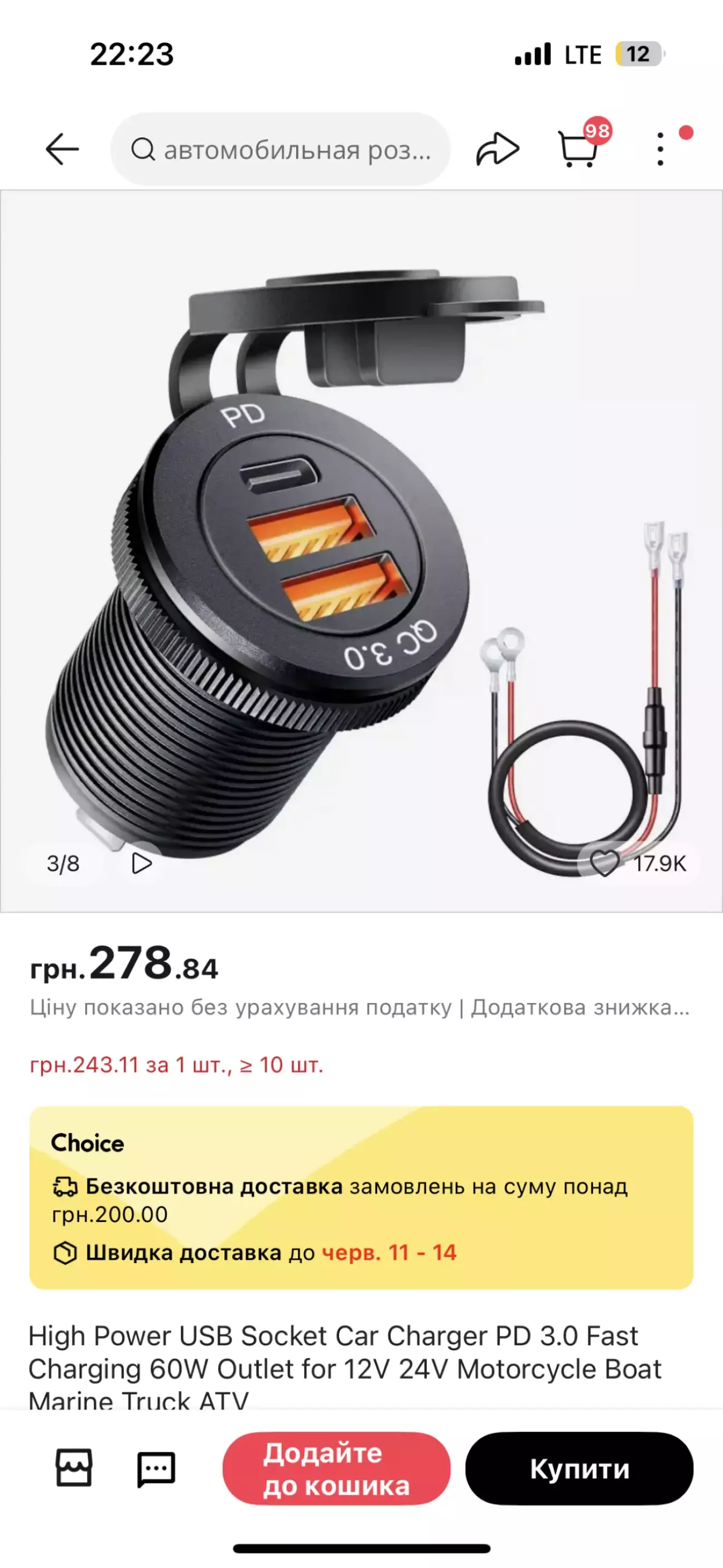
Task: Share this product
Action: (x=497, y=149)
